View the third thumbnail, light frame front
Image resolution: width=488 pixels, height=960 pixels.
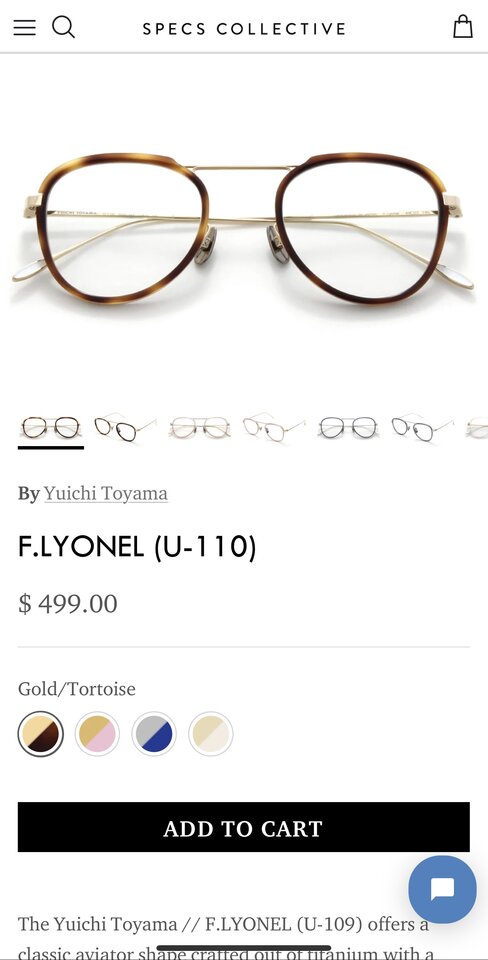(x=200, y=427)
